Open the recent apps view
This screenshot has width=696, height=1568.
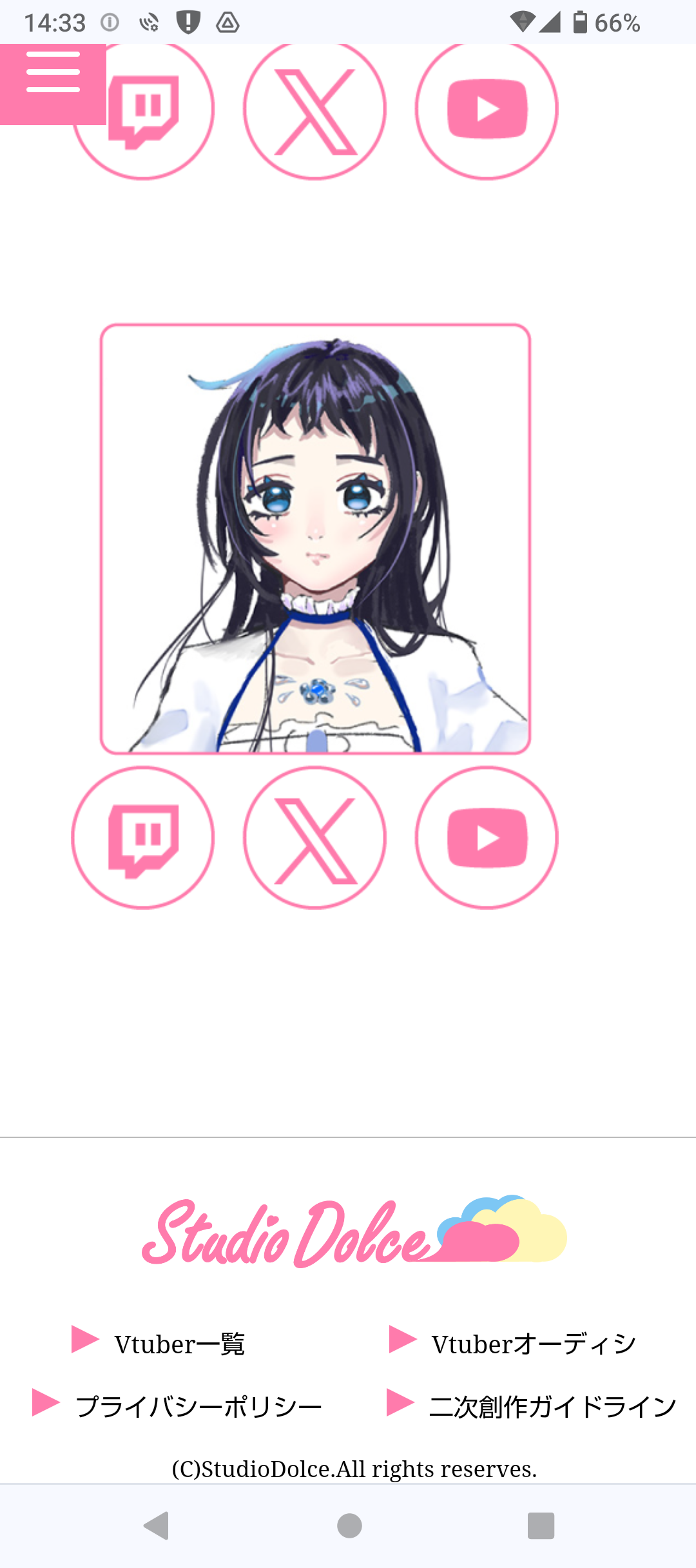[541, 1525]
